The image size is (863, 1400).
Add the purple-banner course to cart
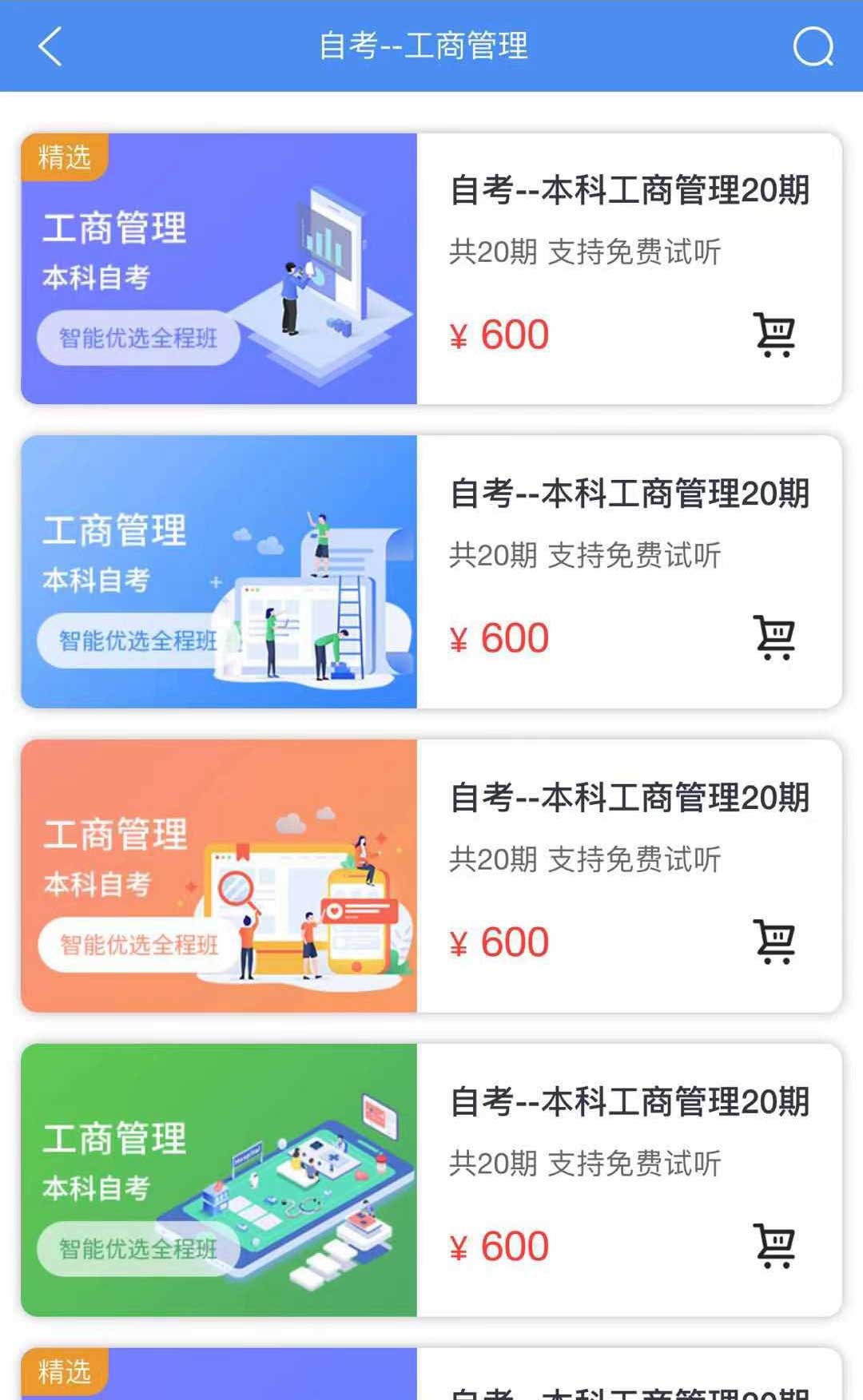pyautogui.click(x=774, y=335)
